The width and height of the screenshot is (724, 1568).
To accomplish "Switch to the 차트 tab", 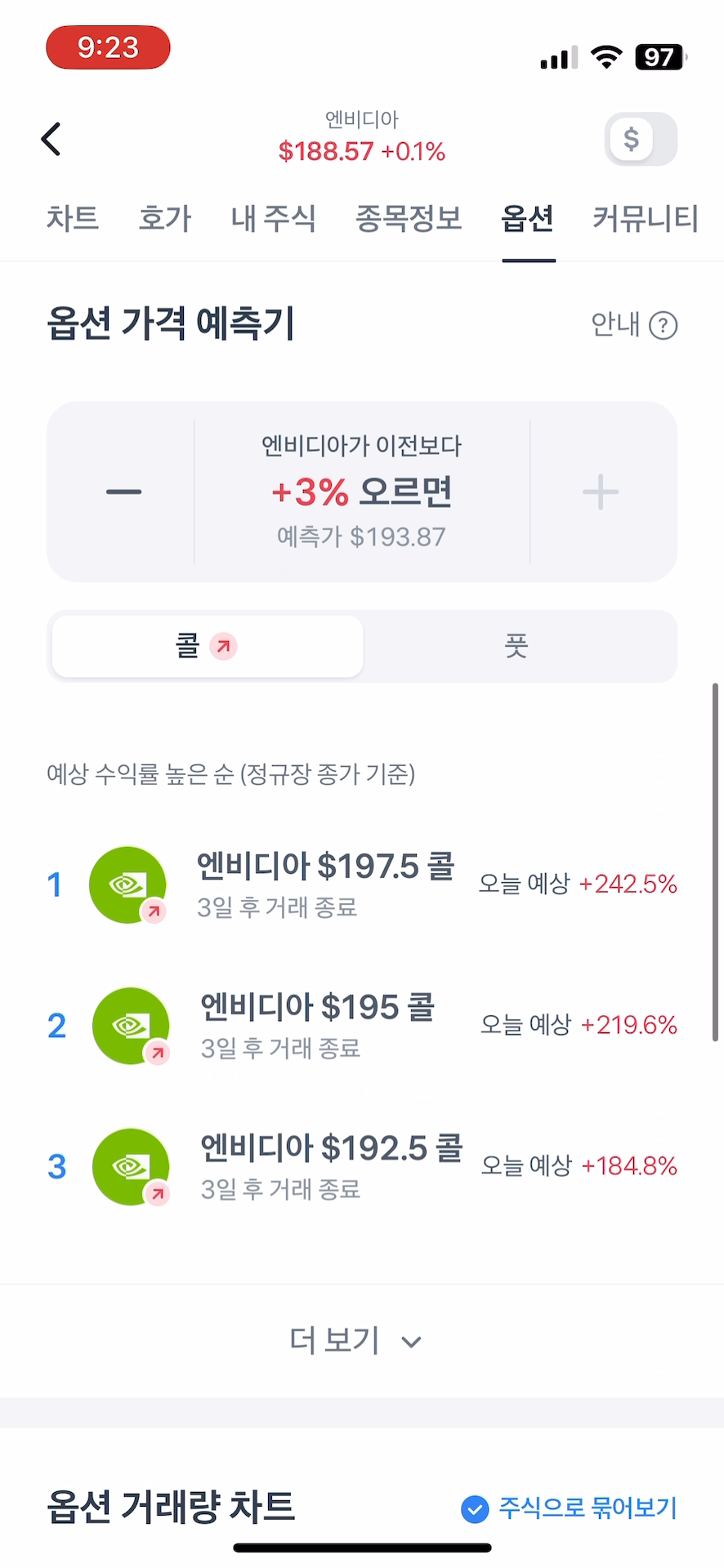I will (73, 219).
